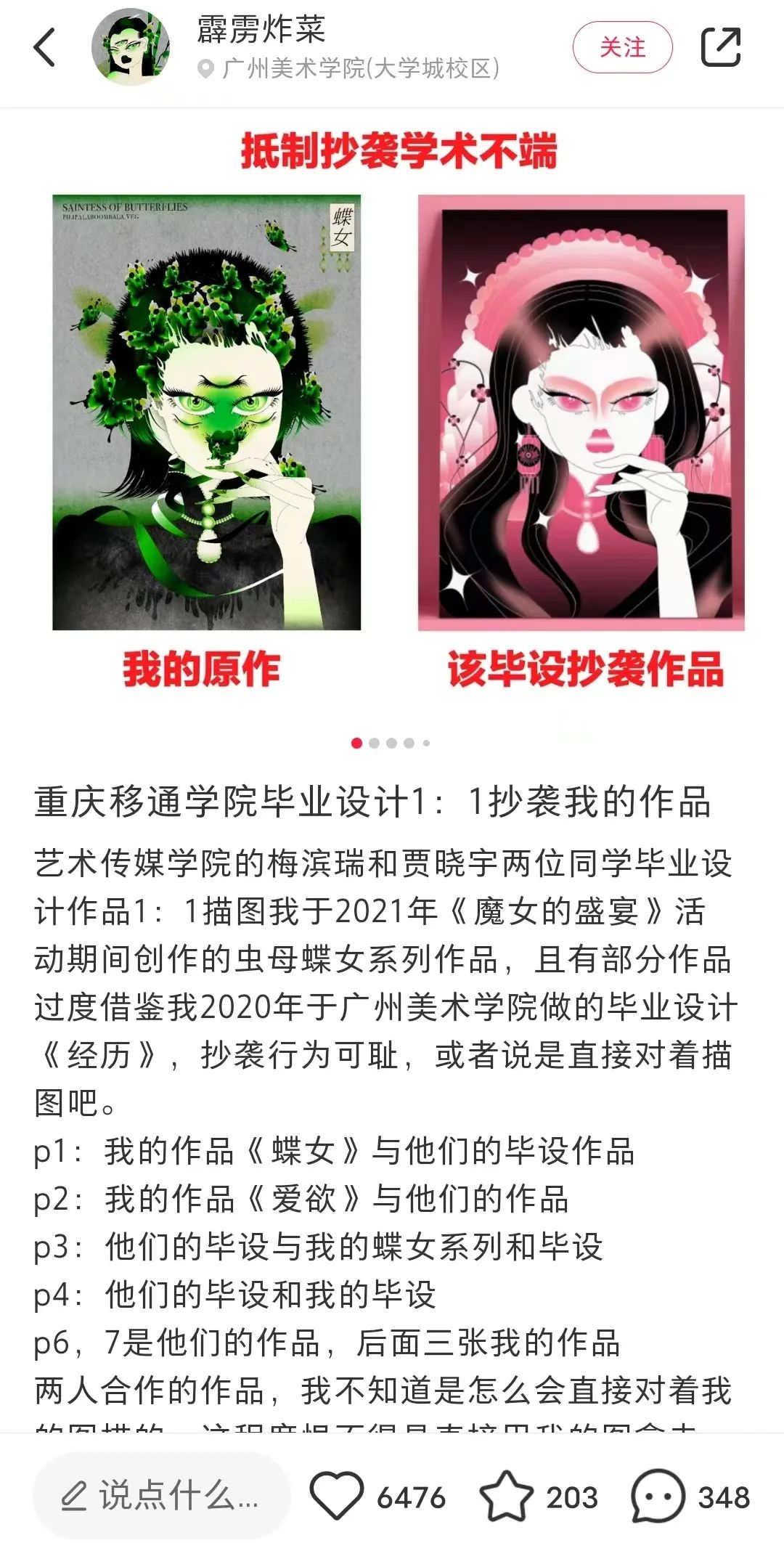Go back using the top-left arrow
The image size is (784, 1543).
pos(45,48)
